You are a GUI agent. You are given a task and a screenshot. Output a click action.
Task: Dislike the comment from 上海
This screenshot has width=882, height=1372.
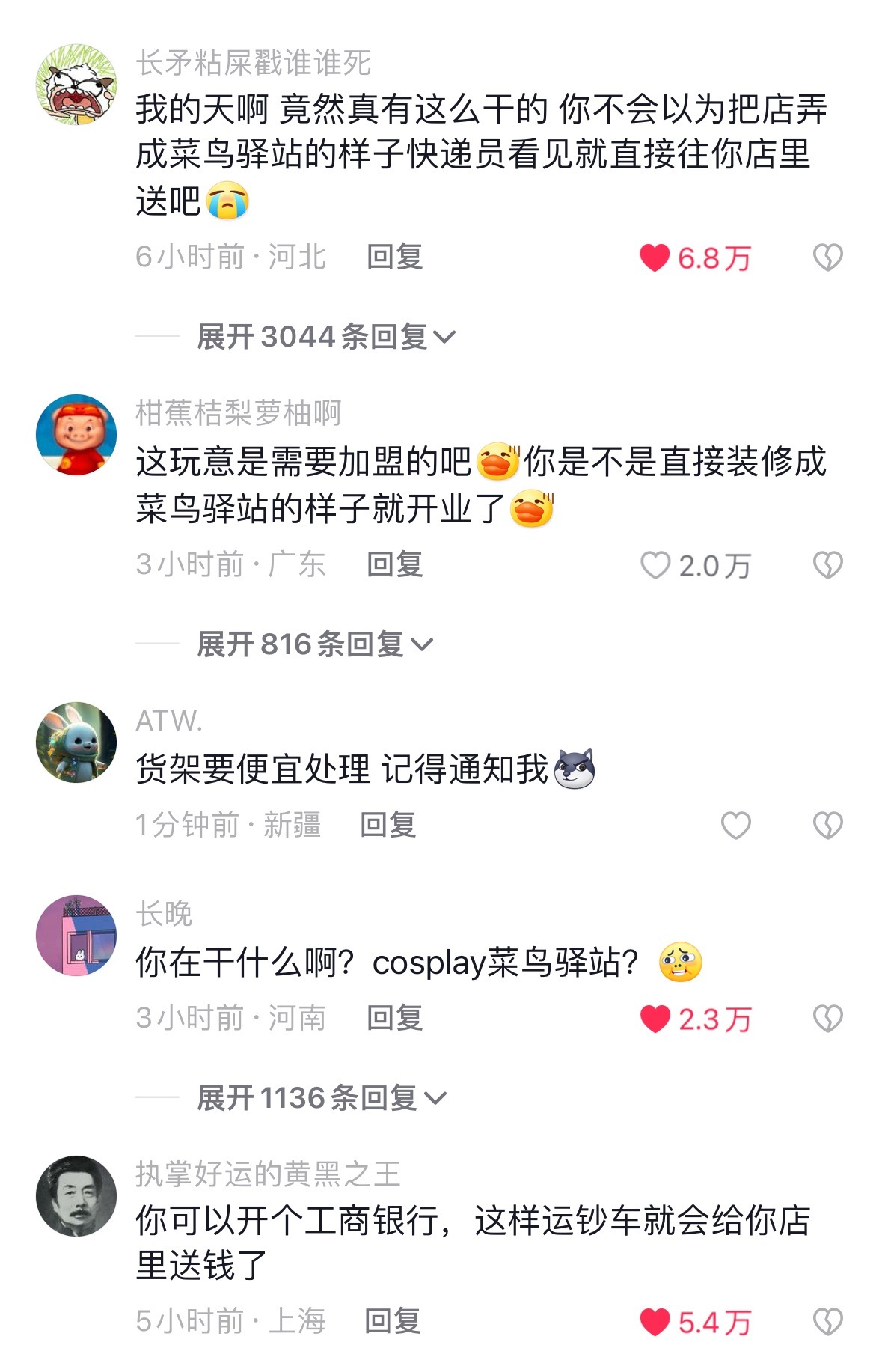827,1322
